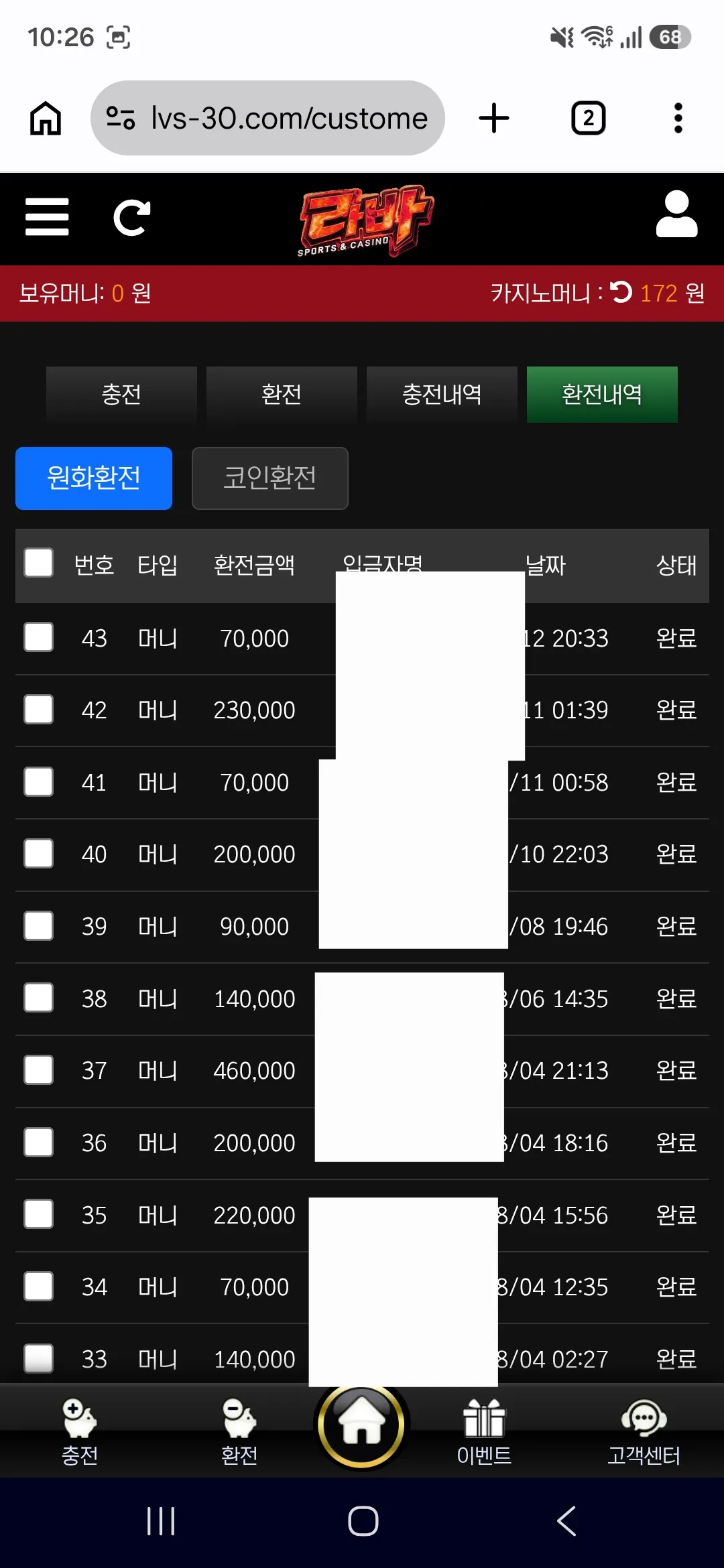Screen dimensions: 724x1568
Task: Open the 충전내역 tab
Action: tap(442, 394)
